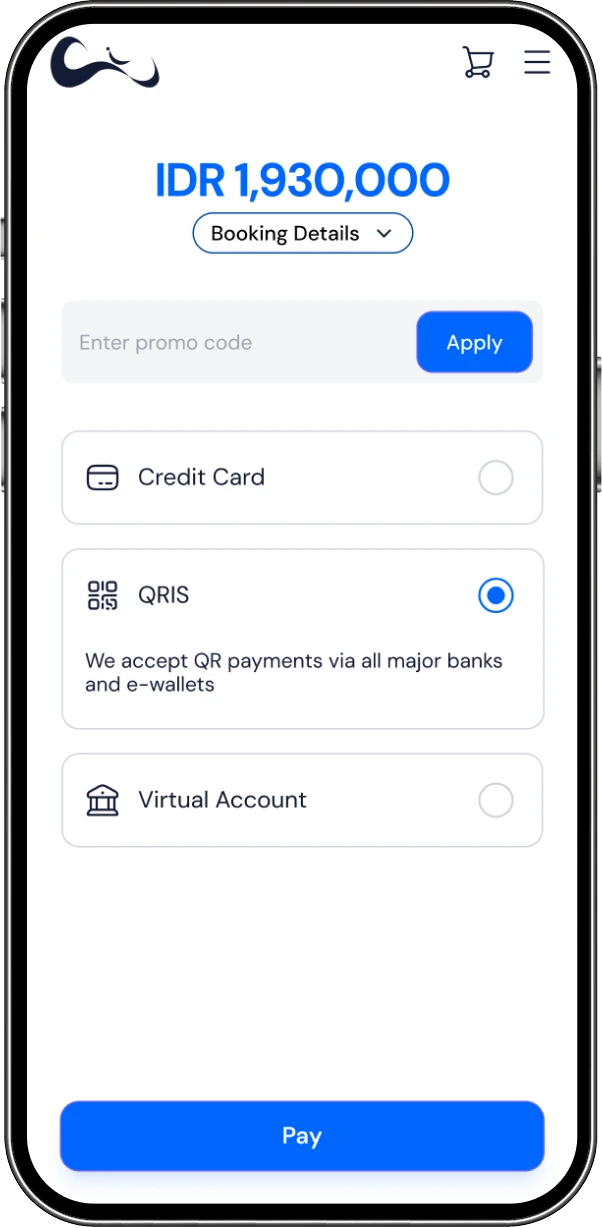602x1228 pixels.
Task: Tap the Pay button
Action: pos(302,1136)
